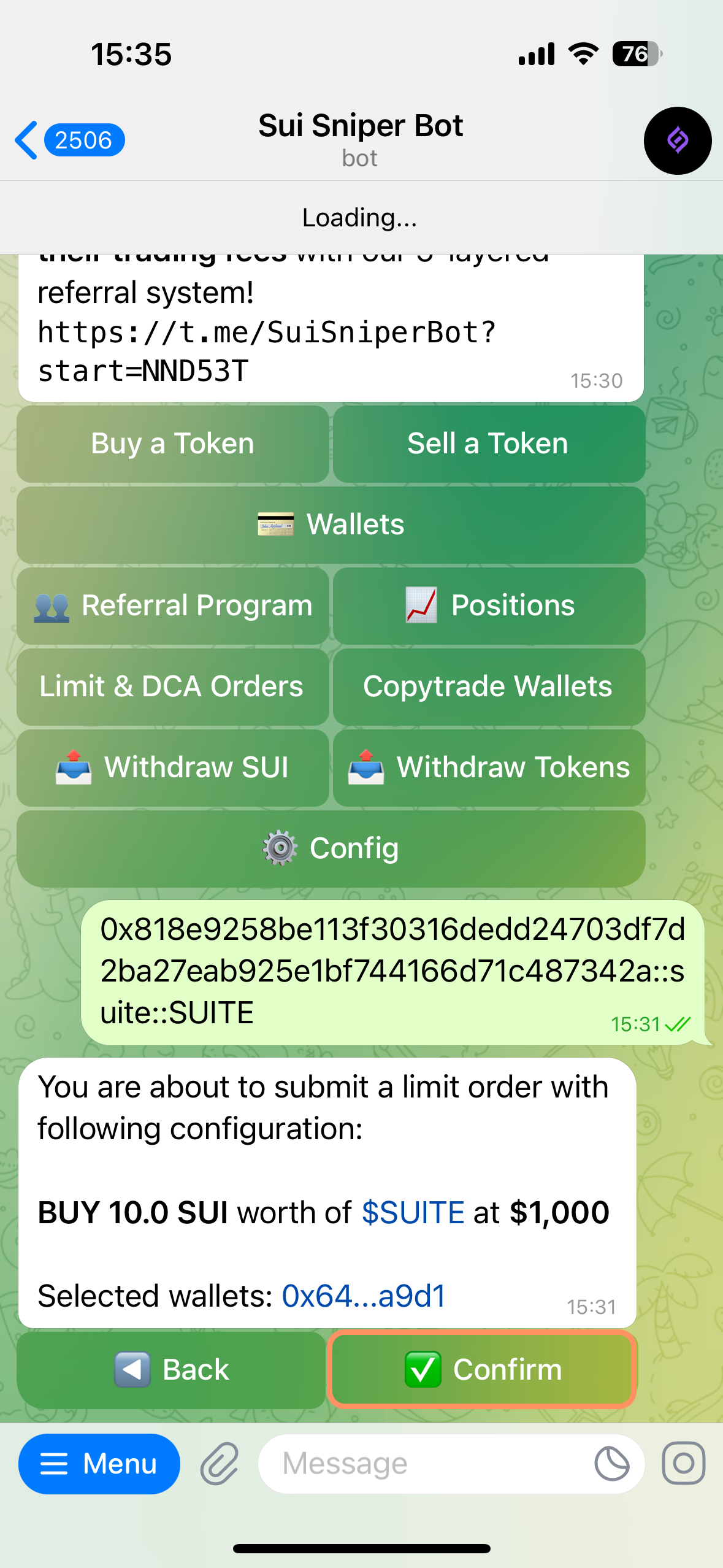This screenshot has width=723, height=1568.
Task: Choose Withdraw SUI
Action: (x=172, y=767)
